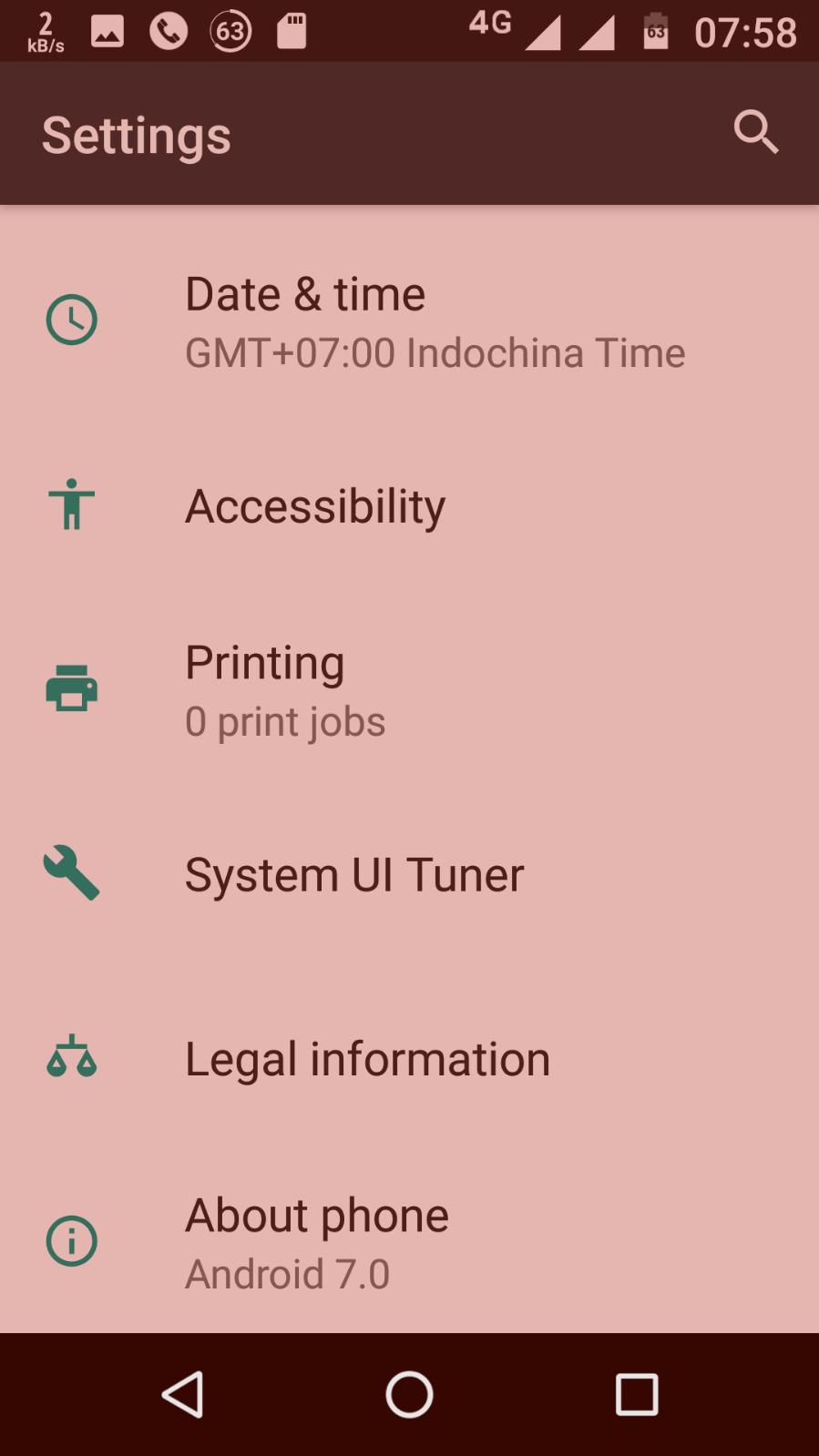View Legal information
The image size is (819, 1456).
click(x=409, y=1058)
